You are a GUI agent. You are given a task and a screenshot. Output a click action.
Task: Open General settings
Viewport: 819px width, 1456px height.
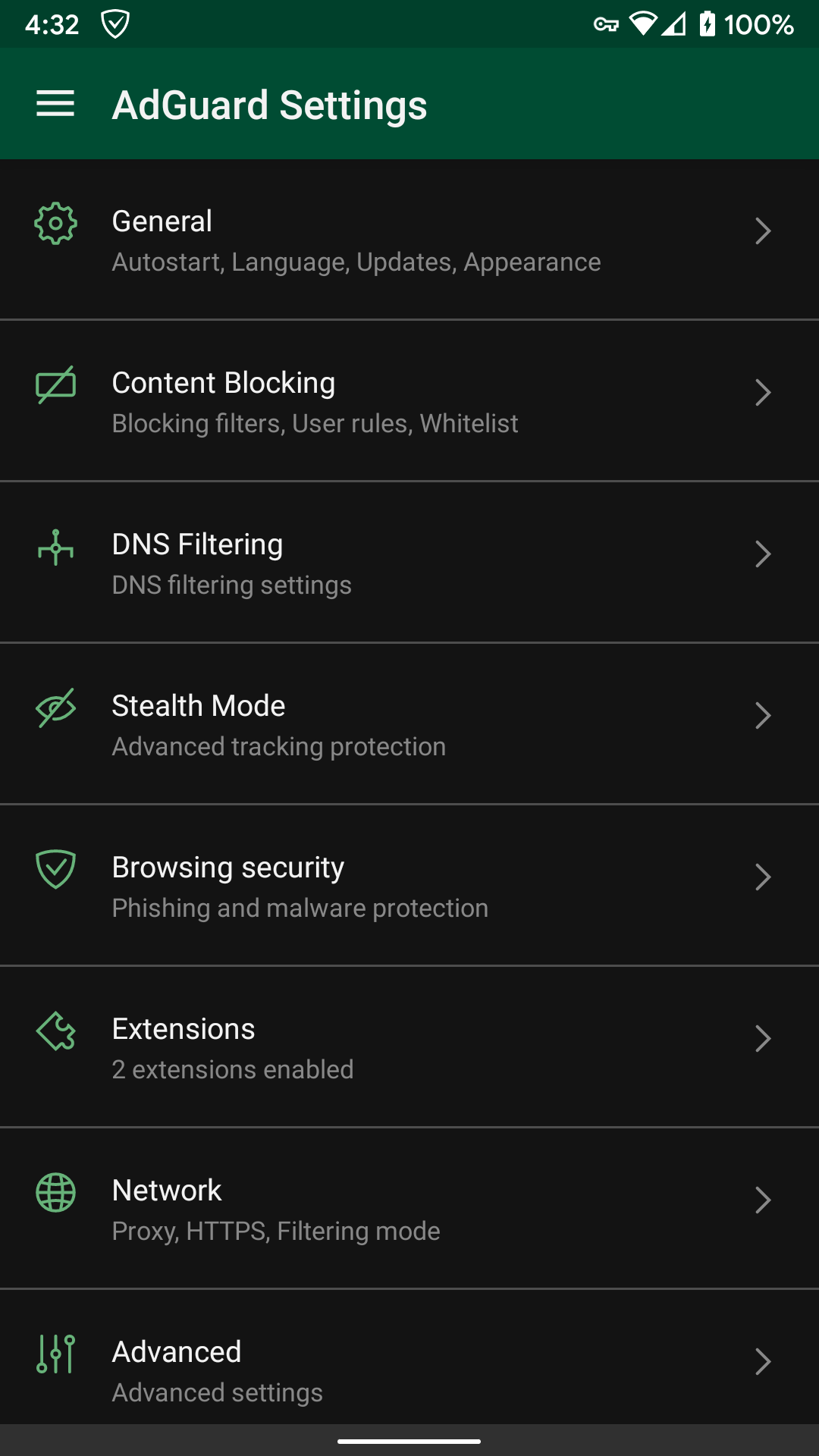coord(409,240)
